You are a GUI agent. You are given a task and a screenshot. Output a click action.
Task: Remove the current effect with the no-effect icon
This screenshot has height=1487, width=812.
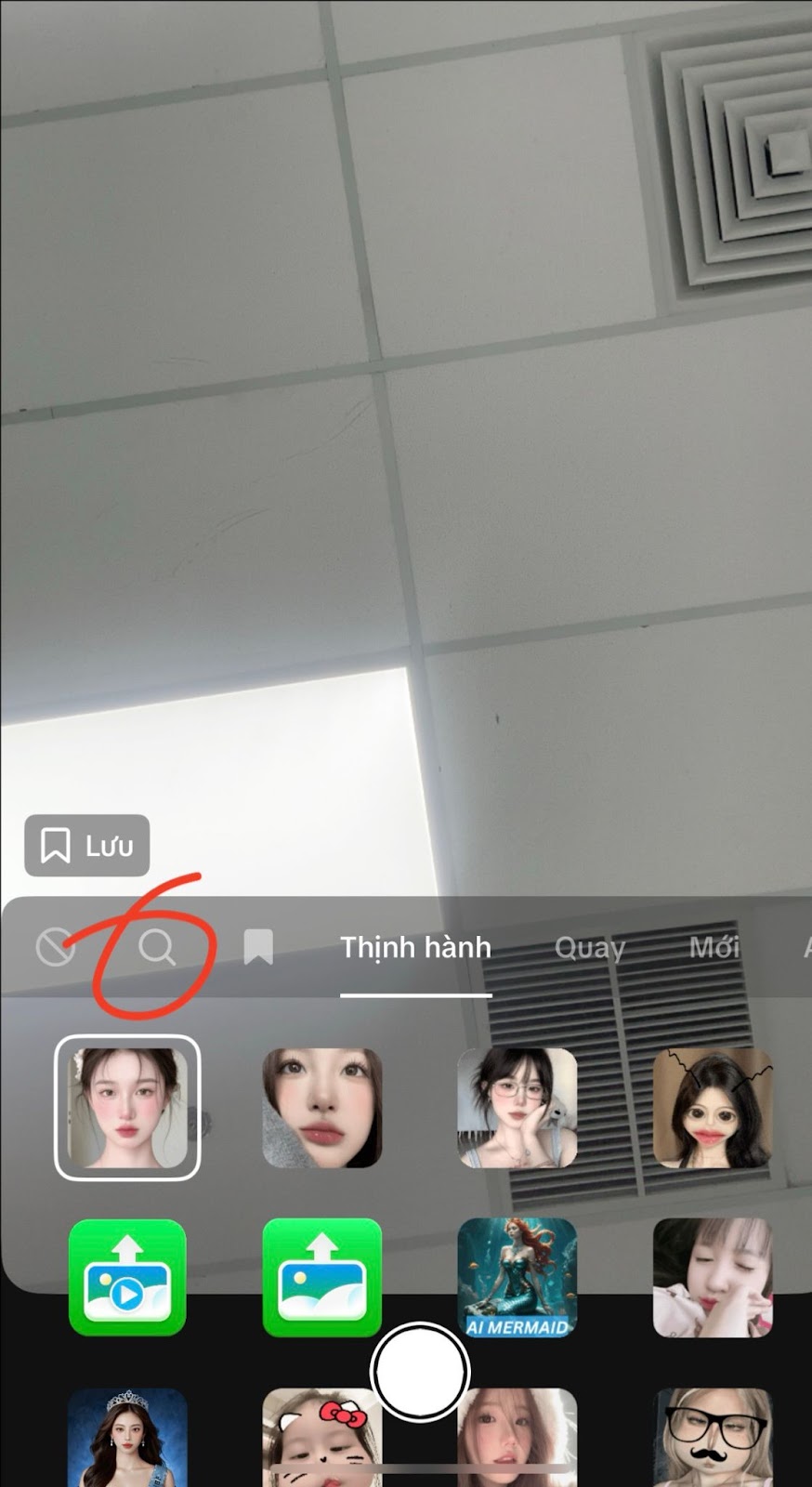point(55,948)
